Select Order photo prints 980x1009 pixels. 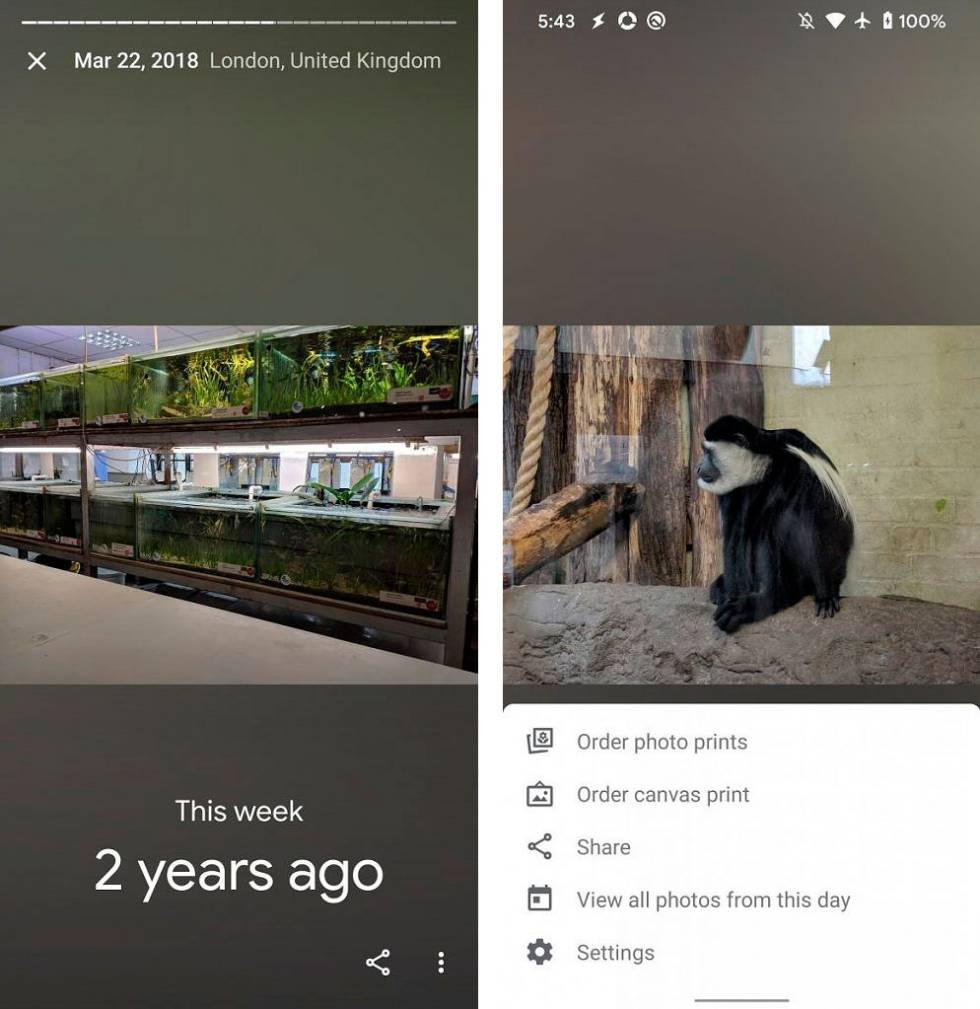(x=661, y=742)
